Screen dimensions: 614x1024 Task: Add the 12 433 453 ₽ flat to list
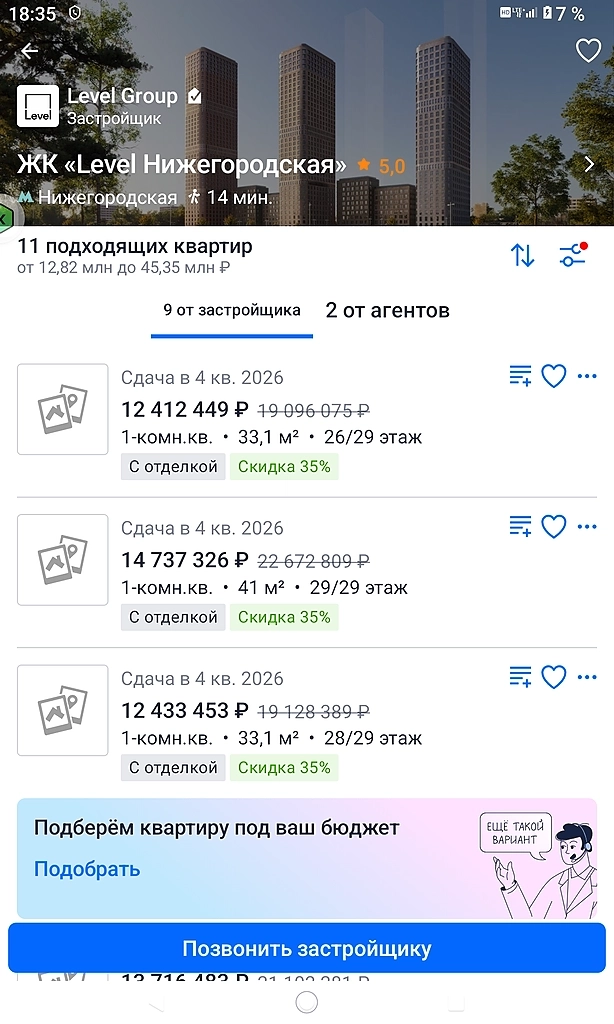tap(520, 677)
